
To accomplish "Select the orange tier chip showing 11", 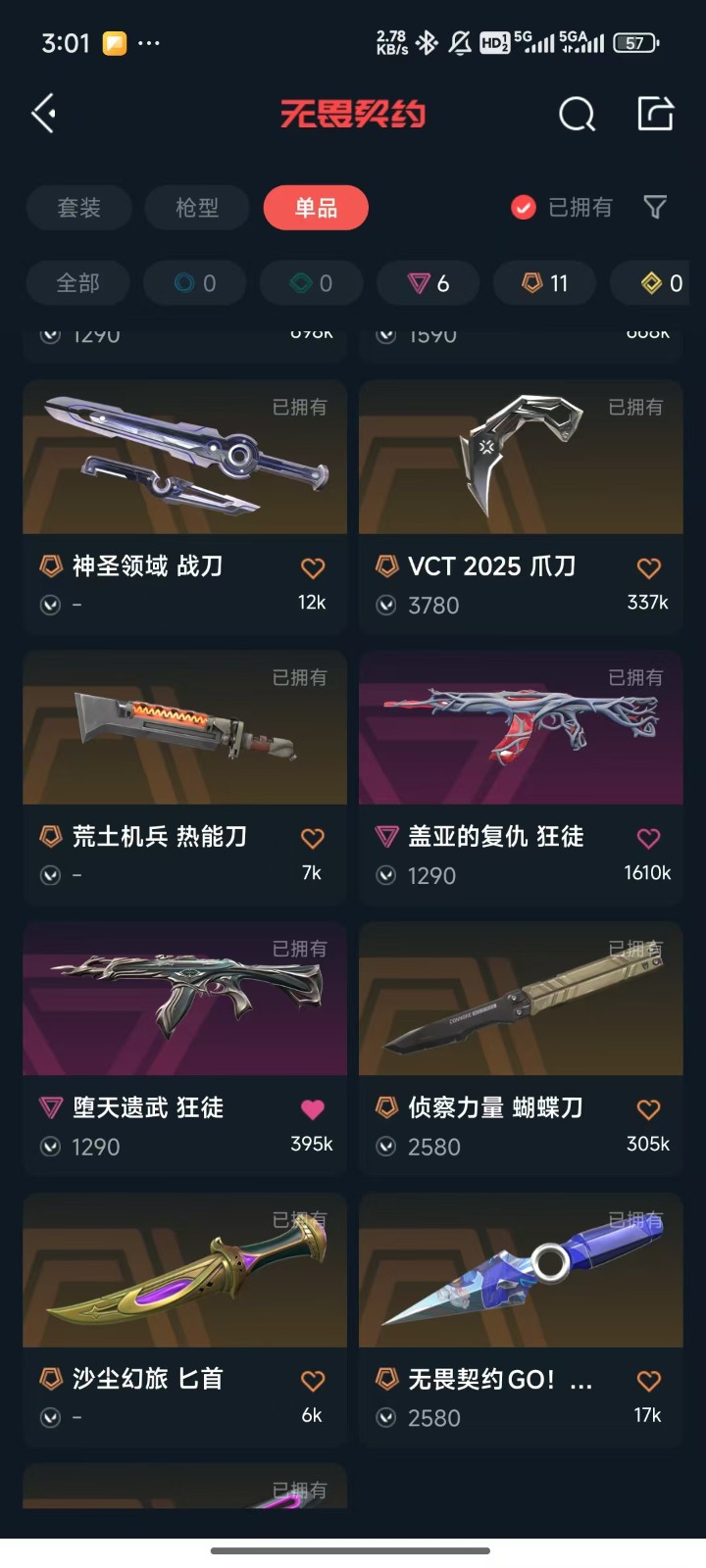I will 545,283.
